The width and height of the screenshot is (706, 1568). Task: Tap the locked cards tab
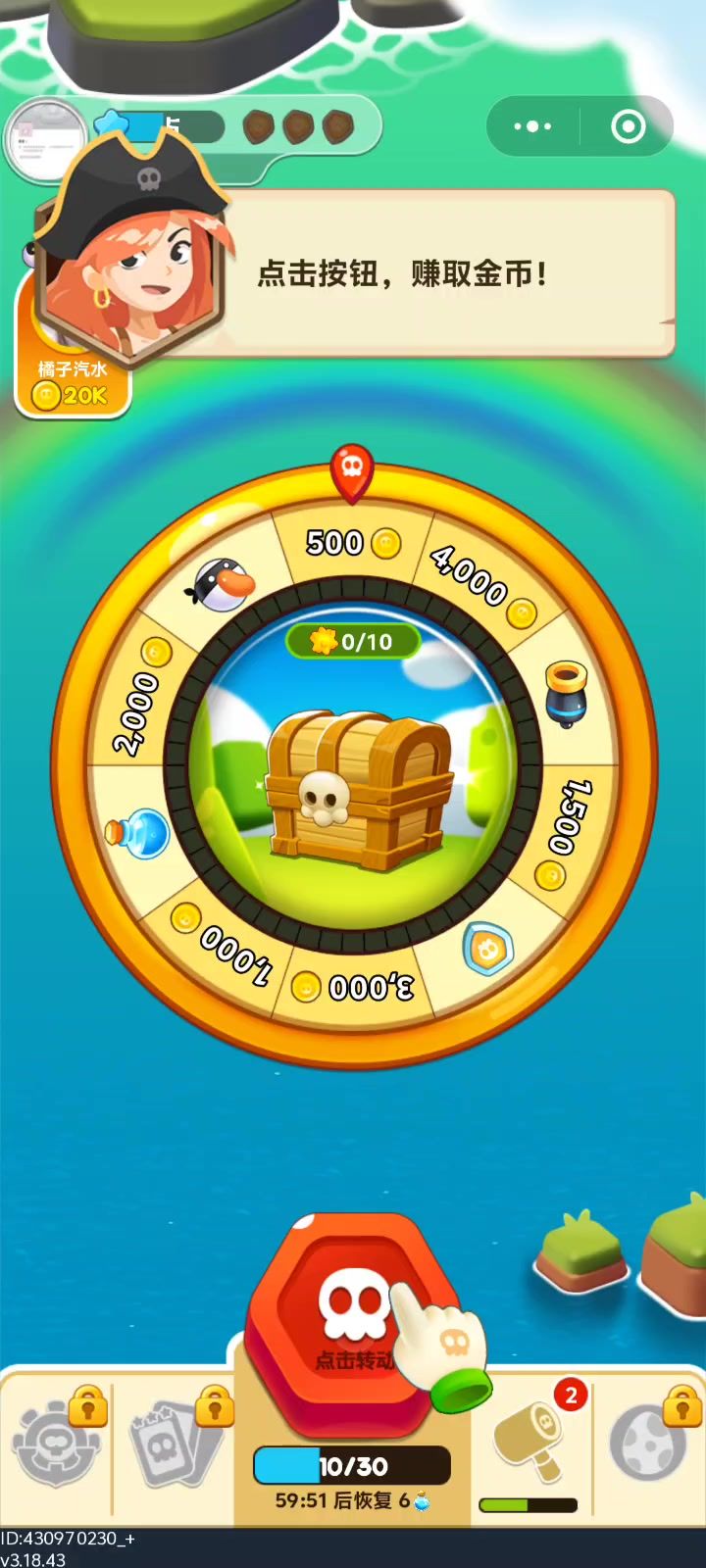click(x=176, y=1445)
